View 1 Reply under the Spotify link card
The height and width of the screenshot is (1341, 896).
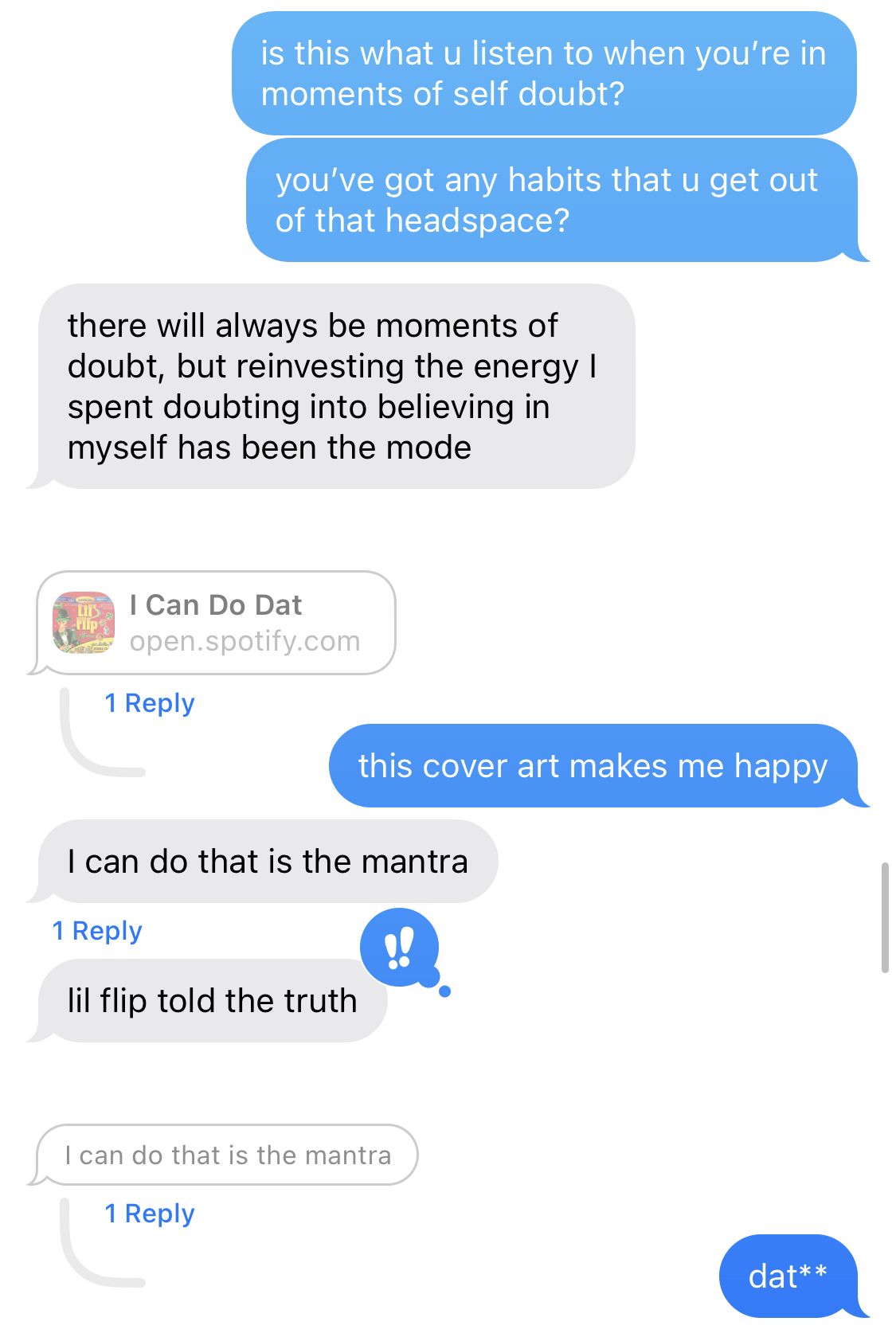[150, 703]
